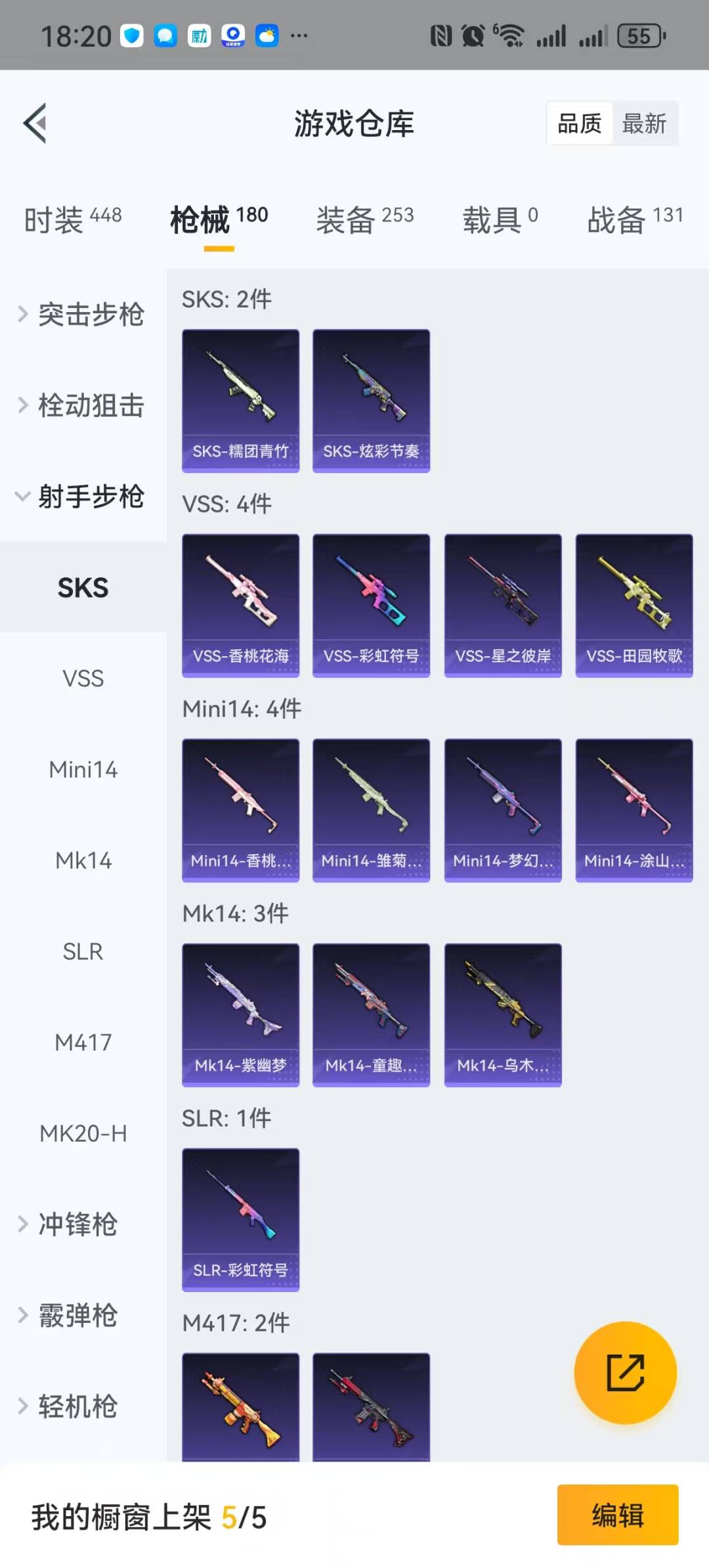Open the SLR-彩虹符号 skin tile
The height and width of the screenshot is (1568, 709).
click(240, 1220)
